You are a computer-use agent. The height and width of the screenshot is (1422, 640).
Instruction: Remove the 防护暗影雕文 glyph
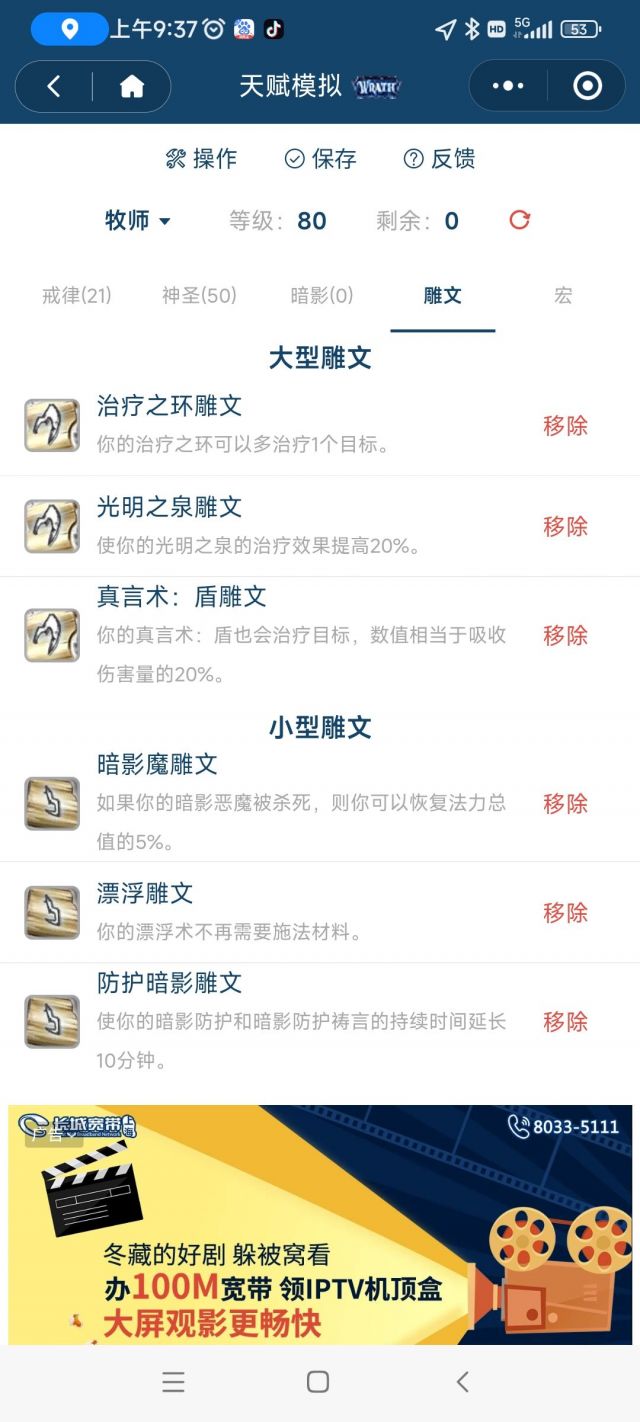565,1022
